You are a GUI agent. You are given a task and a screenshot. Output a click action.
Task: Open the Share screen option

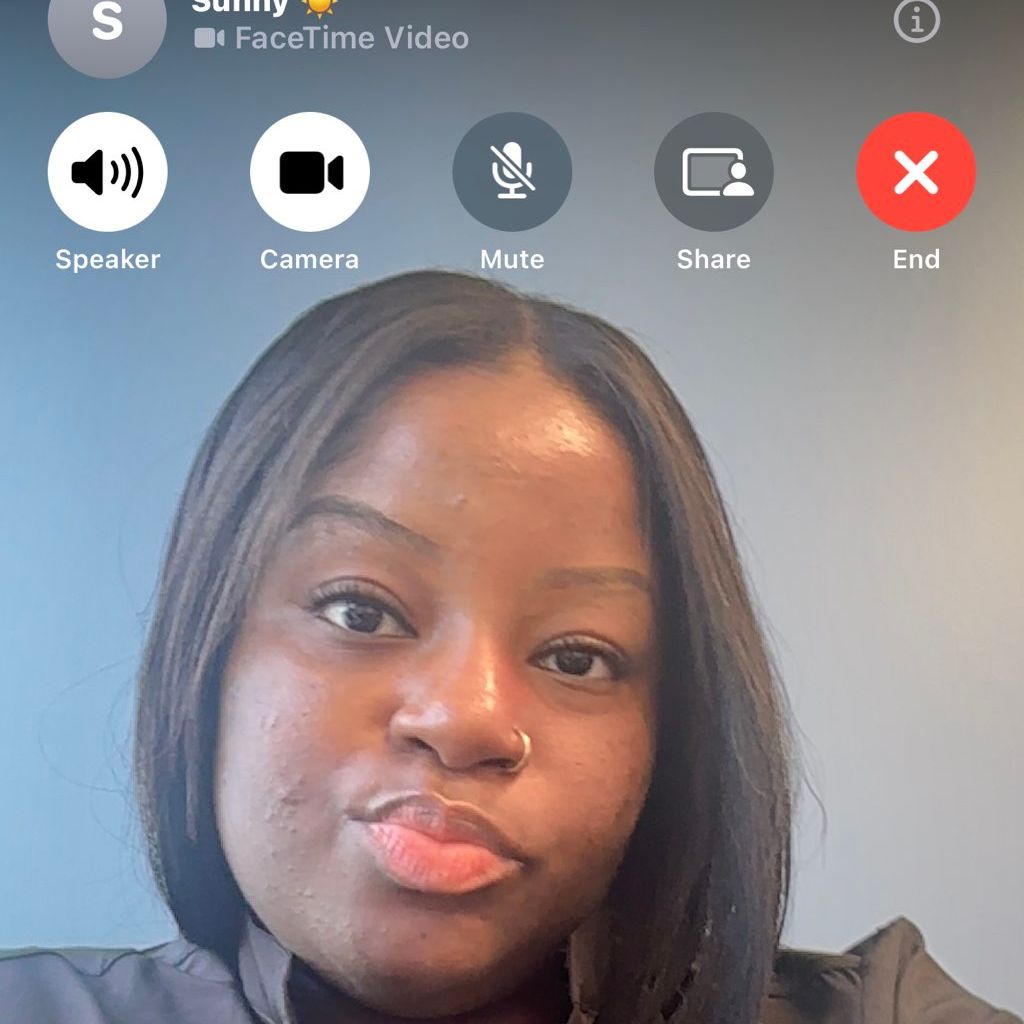[714, 172]
